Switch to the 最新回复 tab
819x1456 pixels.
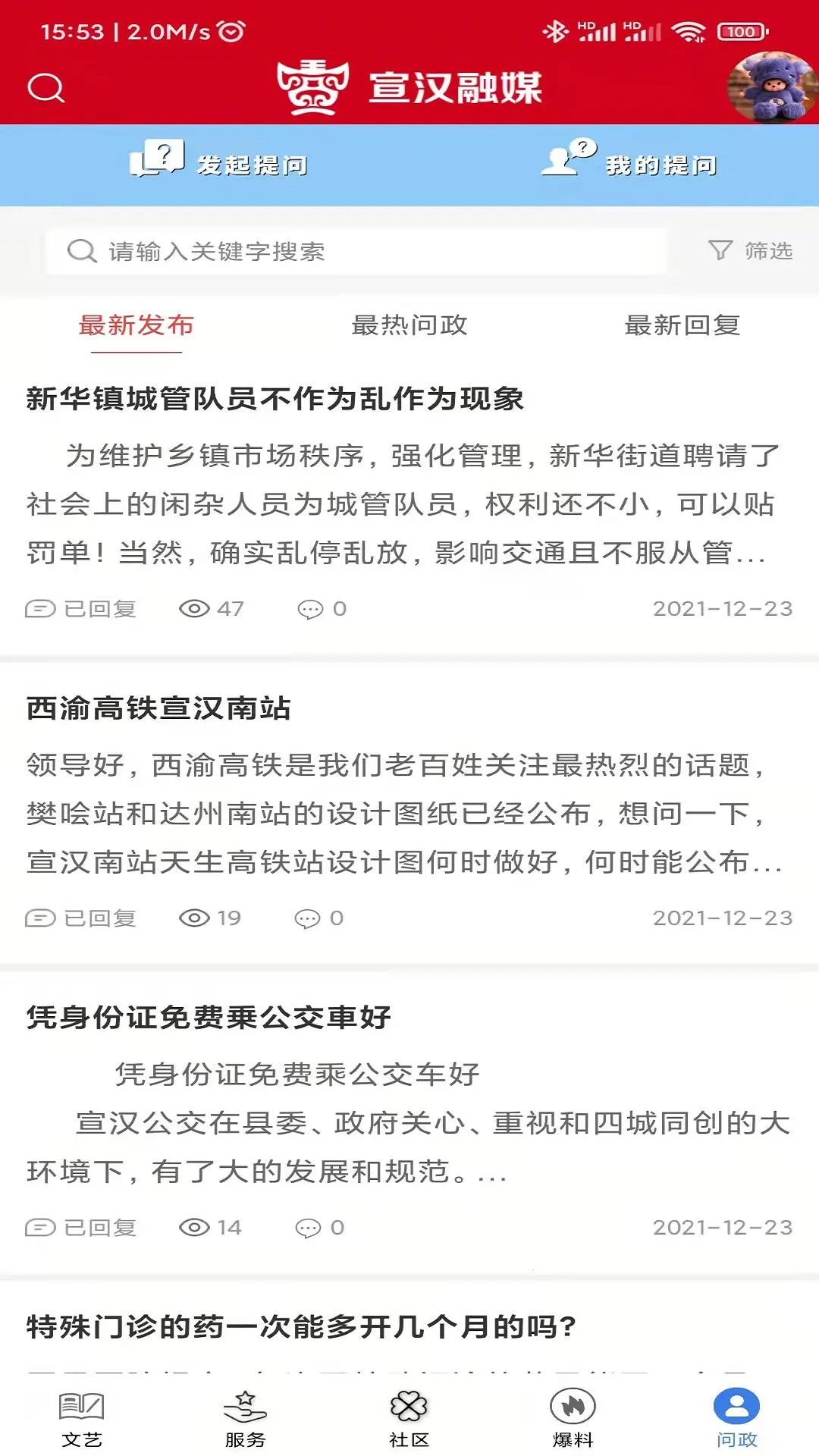pos(682,325)
